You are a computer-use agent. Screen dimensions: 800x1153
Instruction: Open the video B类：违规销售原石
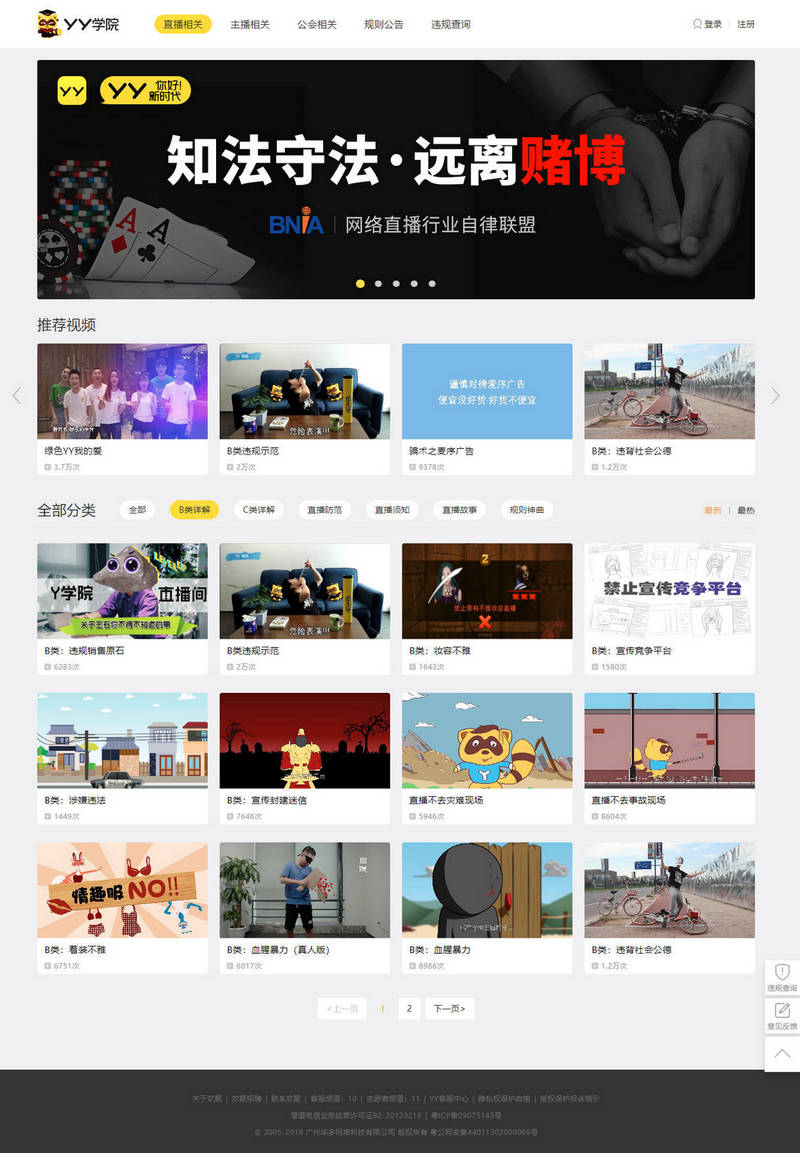pos(122,591)
